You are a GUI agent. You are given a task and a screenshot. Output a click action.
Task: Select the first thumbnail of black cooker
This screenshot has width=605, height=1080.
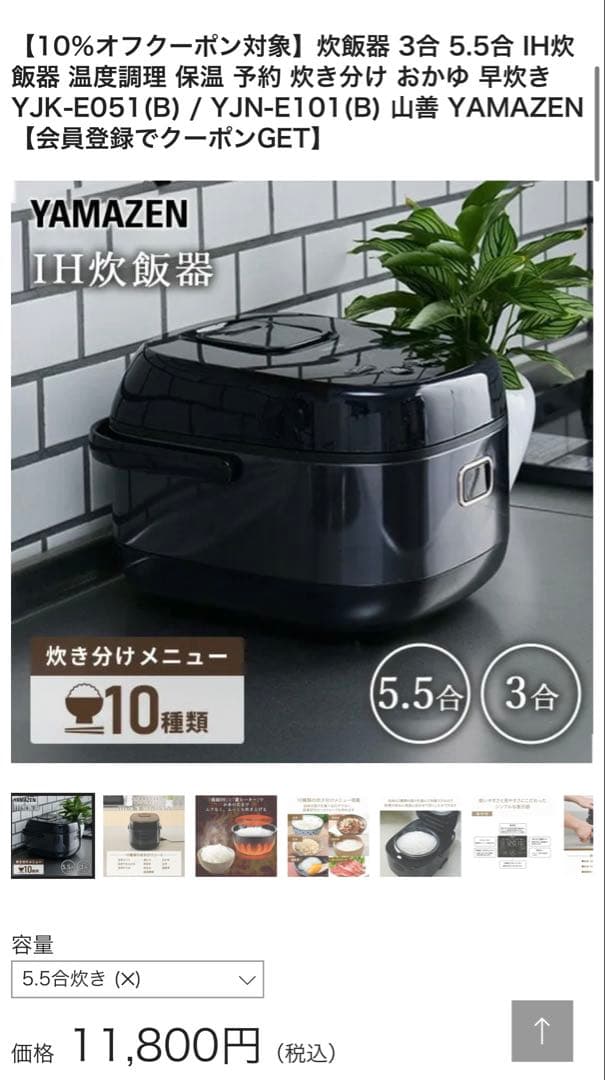coord(53,836)
